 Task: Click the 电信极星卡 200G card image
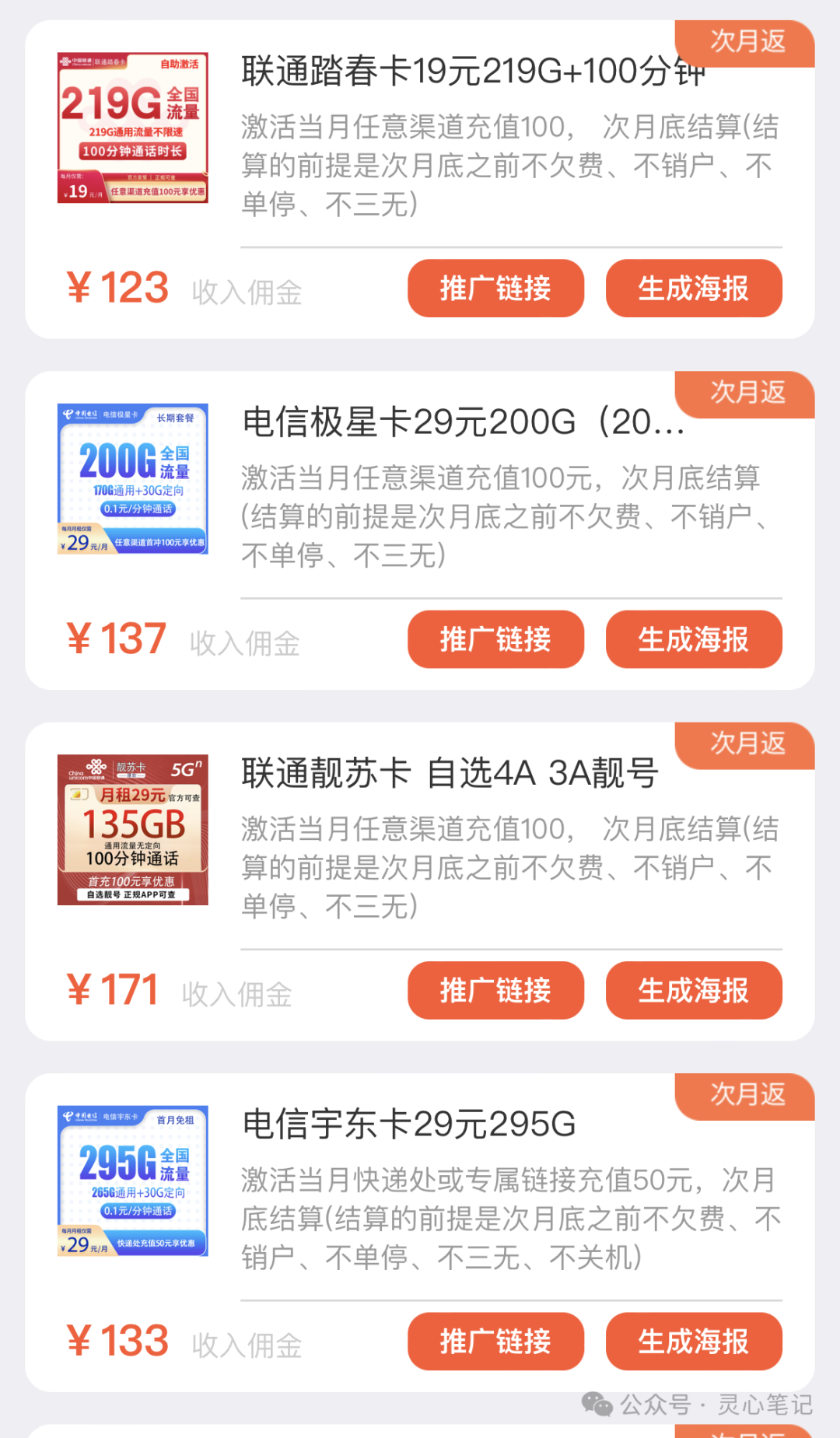[131, 478]
